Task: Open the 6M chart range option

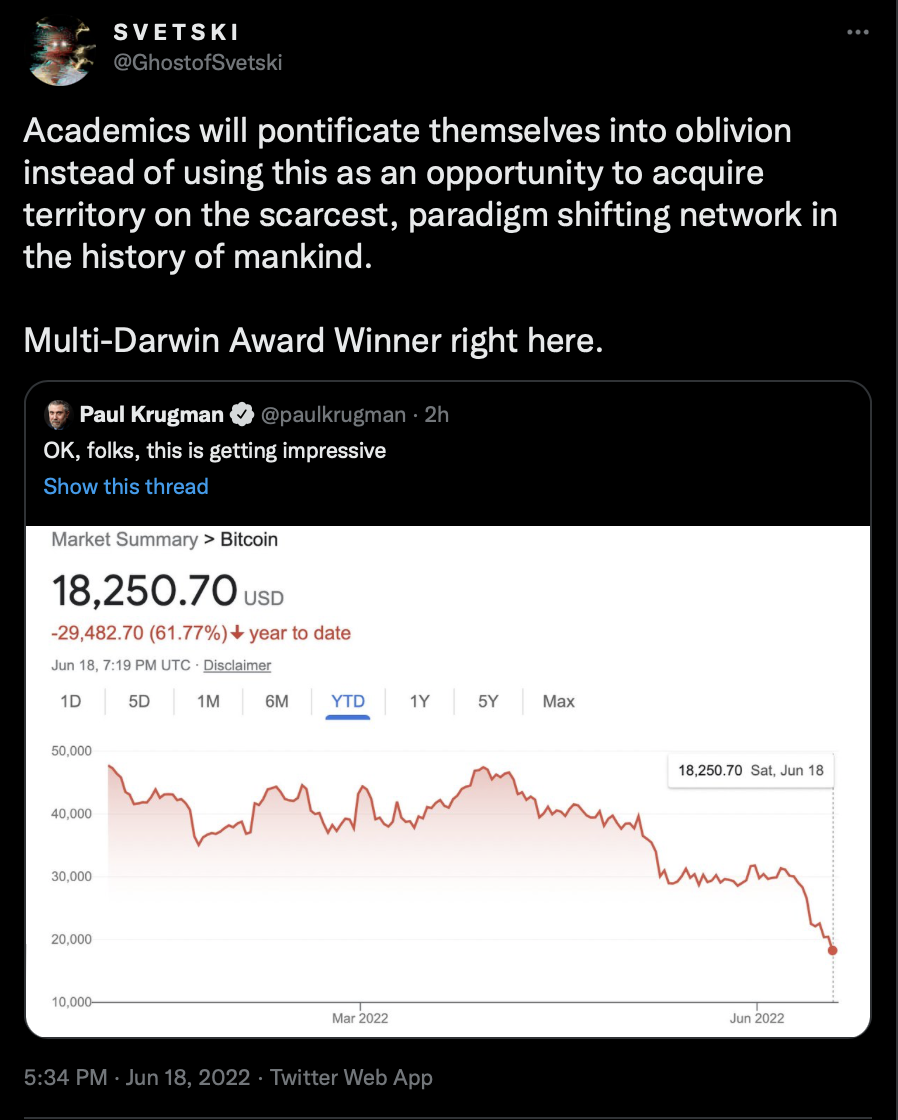Action: pos(277,701)
